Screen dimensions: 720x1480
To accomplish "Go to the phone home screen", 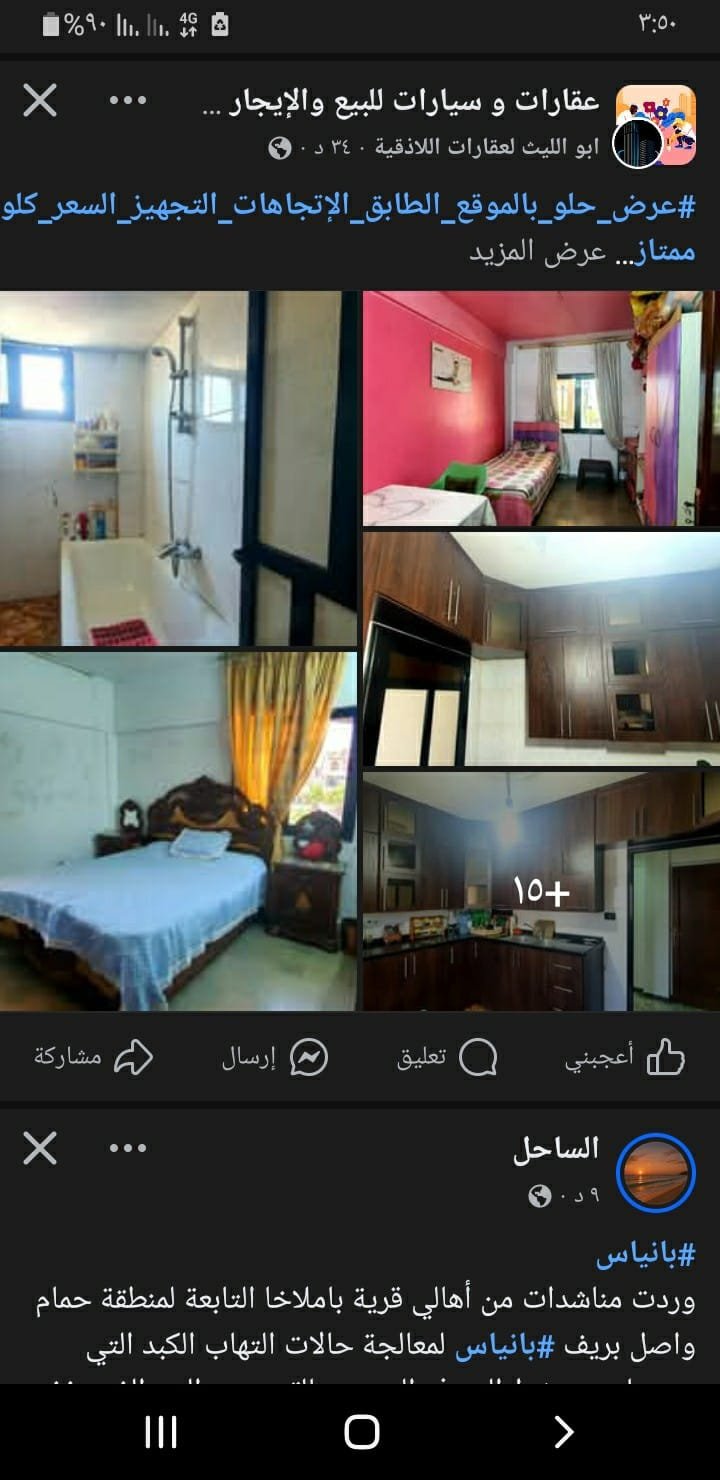I will tap(362, 1432).
